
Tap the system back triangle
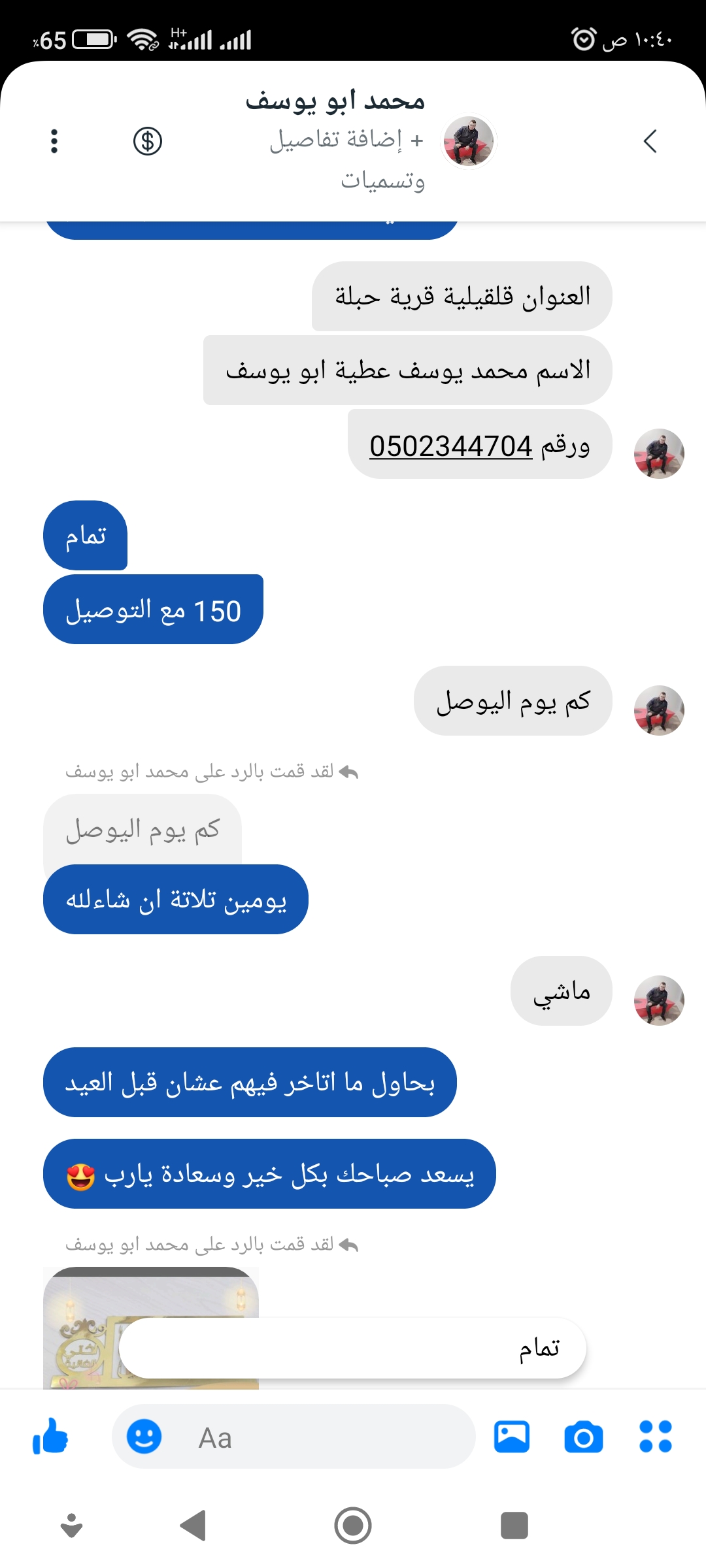[193, 1526]
